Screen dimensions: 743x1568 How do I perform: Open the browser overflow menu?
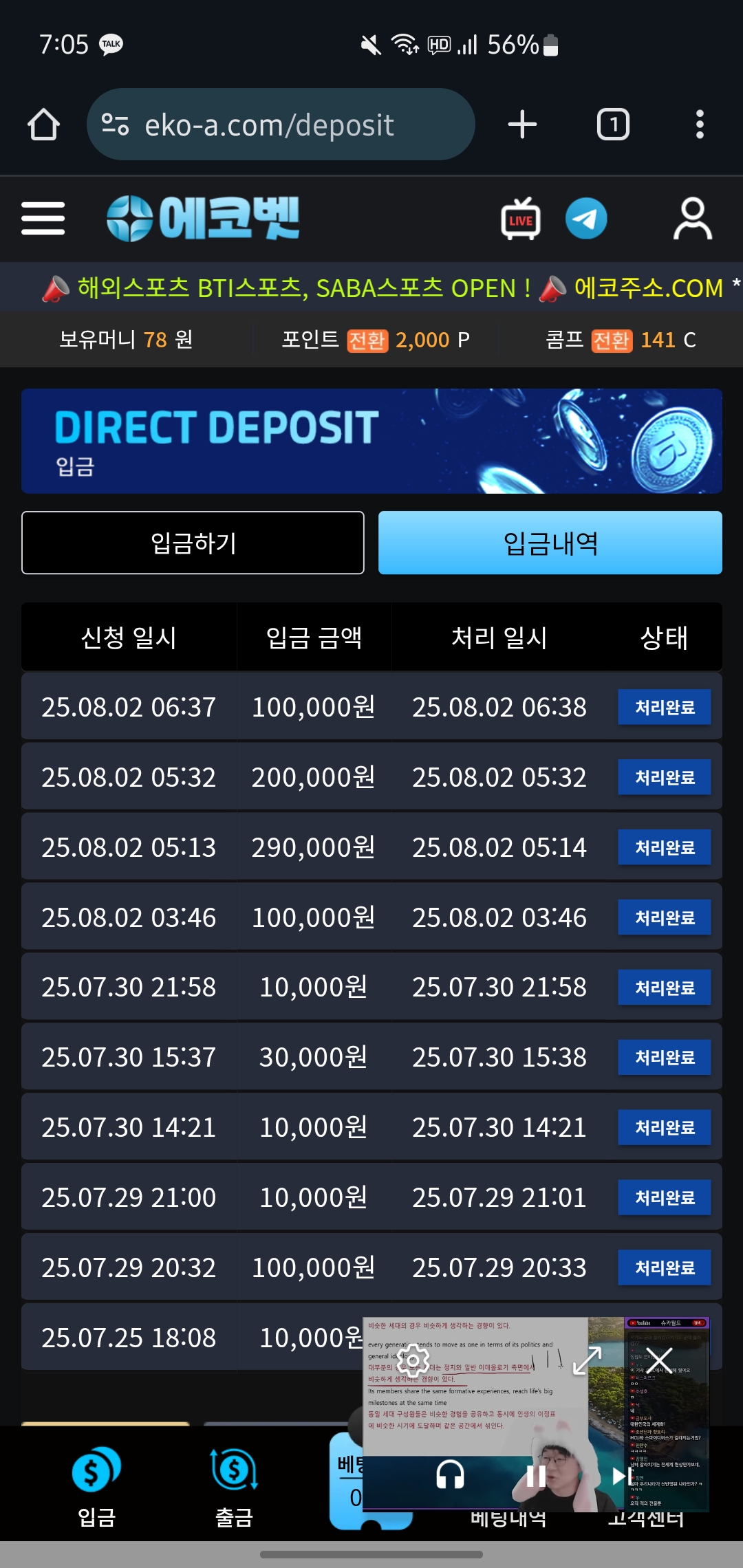coord(700,124)
